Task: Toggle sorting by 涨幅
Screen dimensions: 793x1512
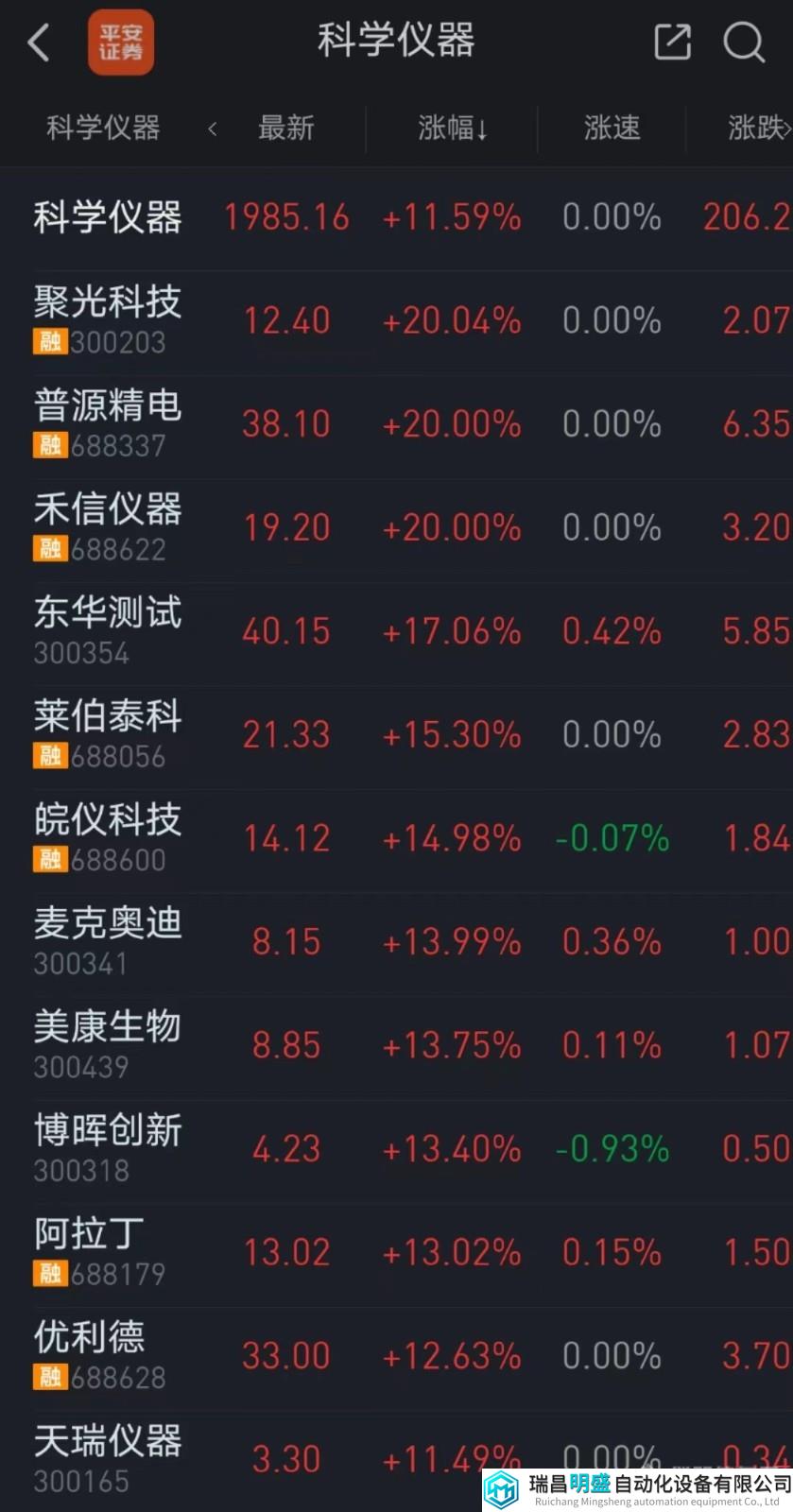Action: 453,128
